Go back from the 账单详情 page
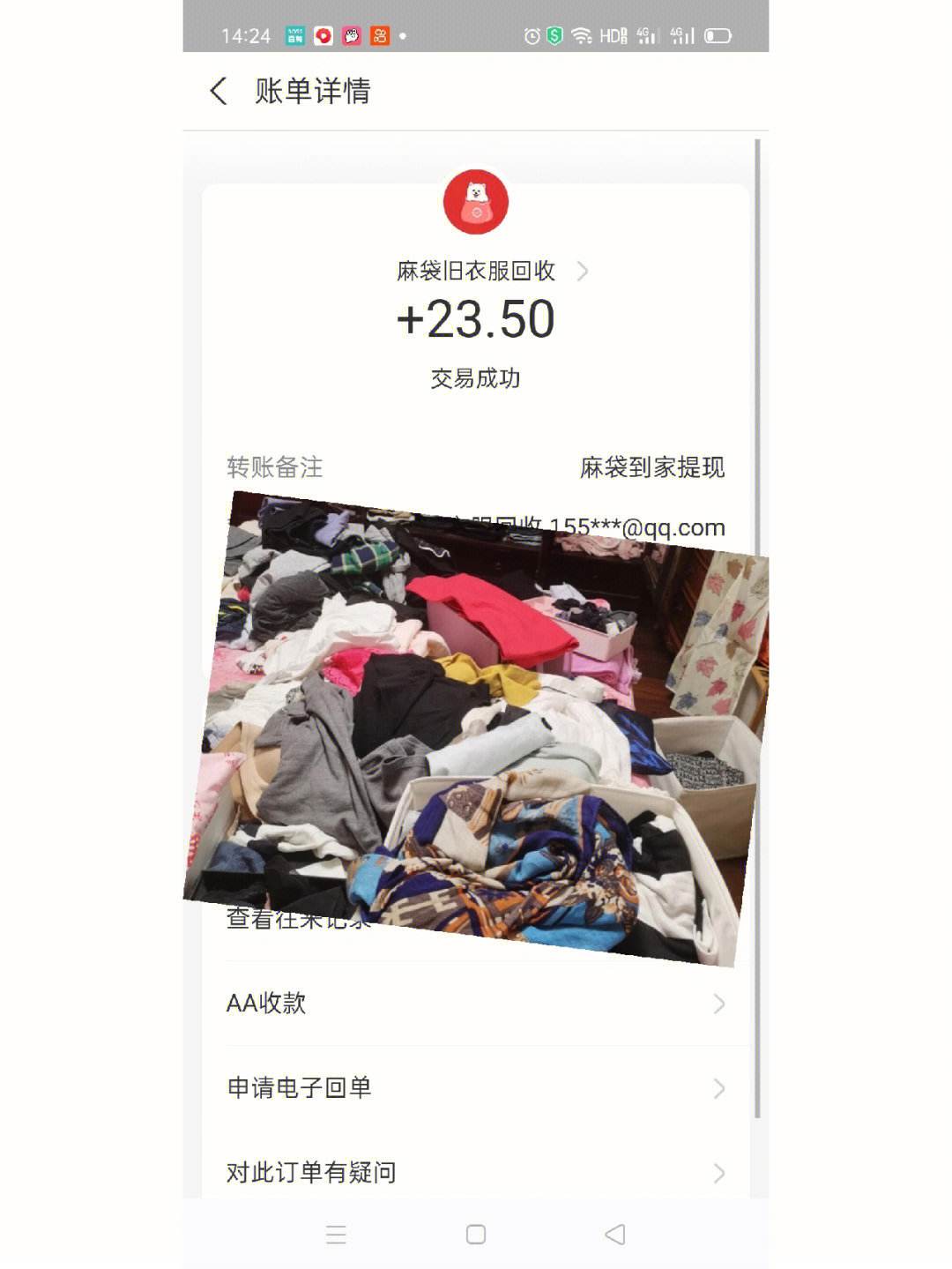 pyautogui.click(x=219, y=91)
